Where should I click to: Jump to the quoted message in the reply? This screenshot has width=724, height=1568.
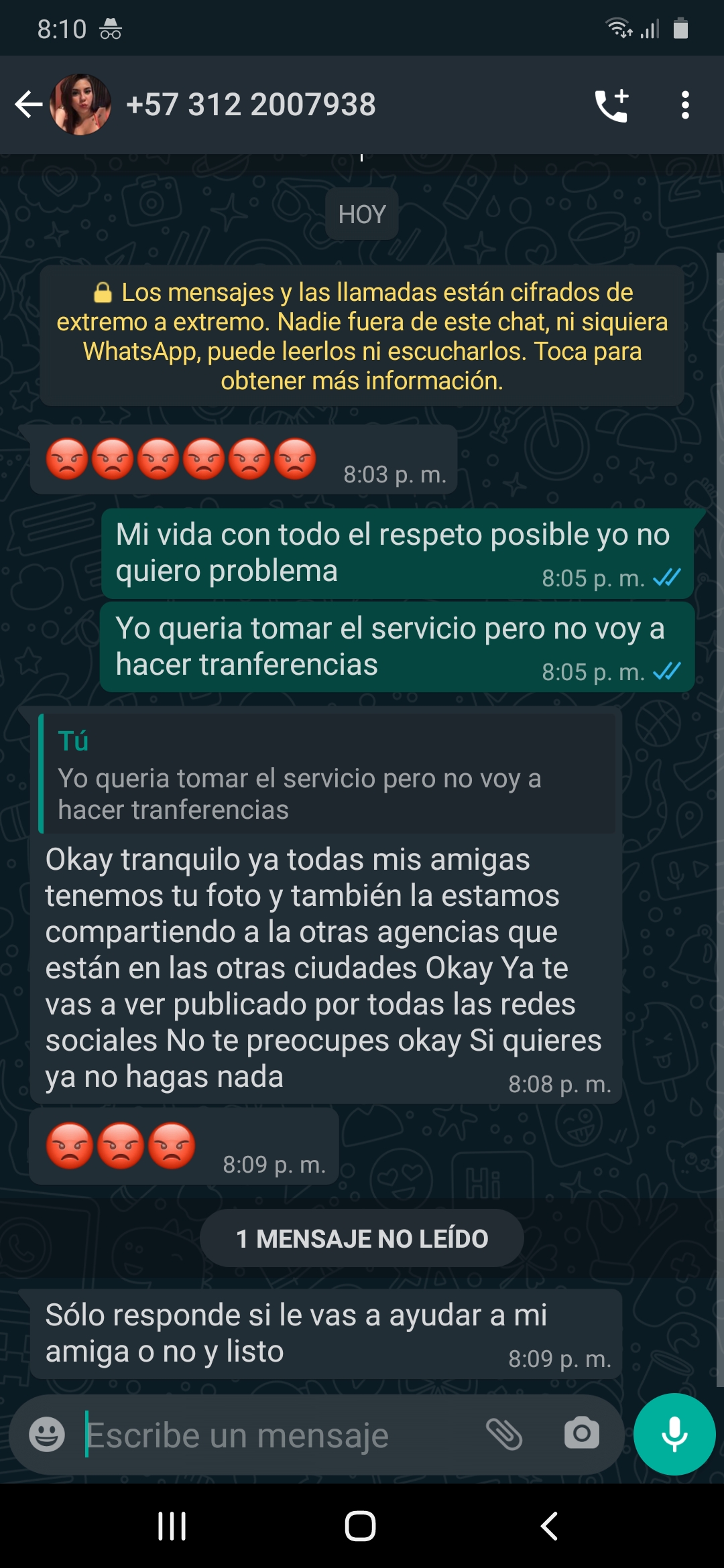[x=327, y=775]
